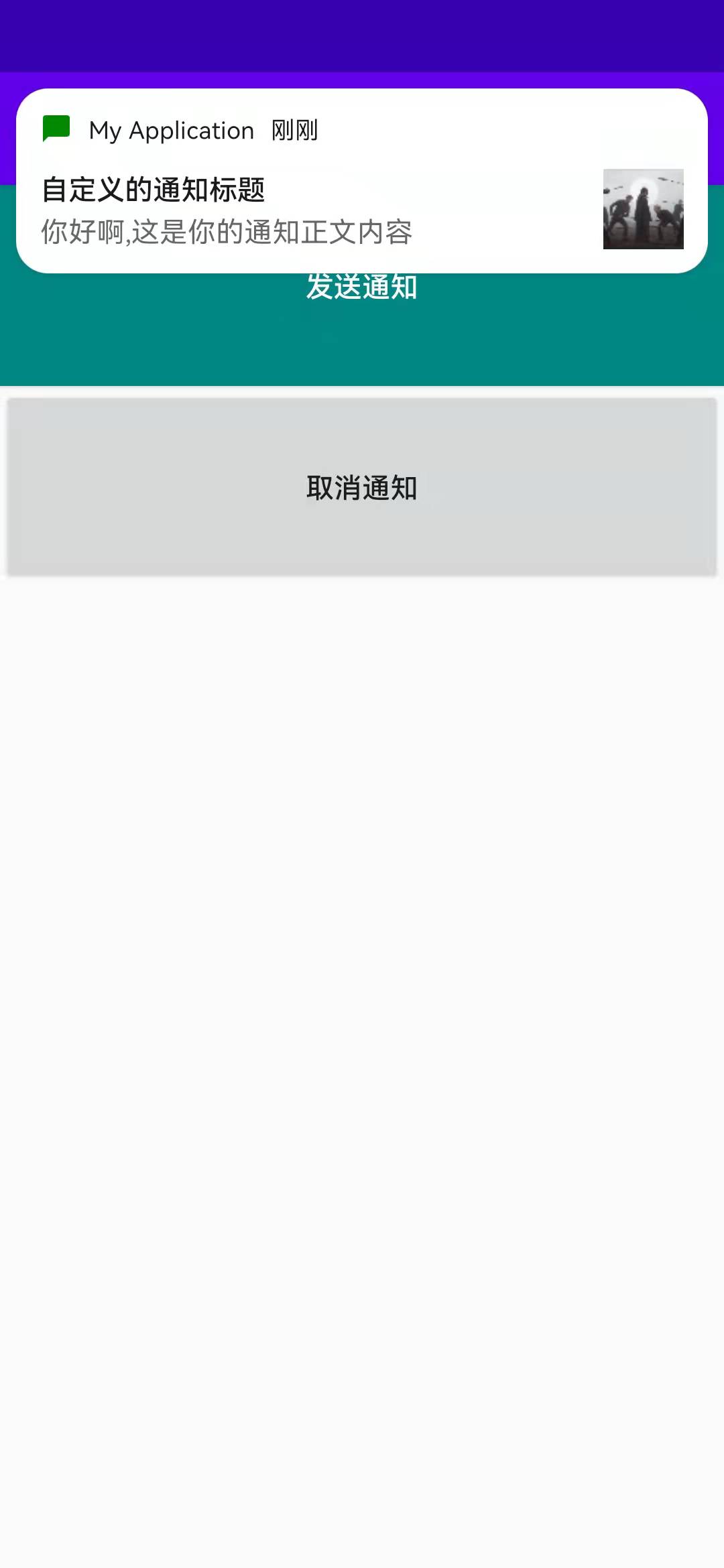
Task: Tap the 取消通知 button
Action: [x=362, y=487]
